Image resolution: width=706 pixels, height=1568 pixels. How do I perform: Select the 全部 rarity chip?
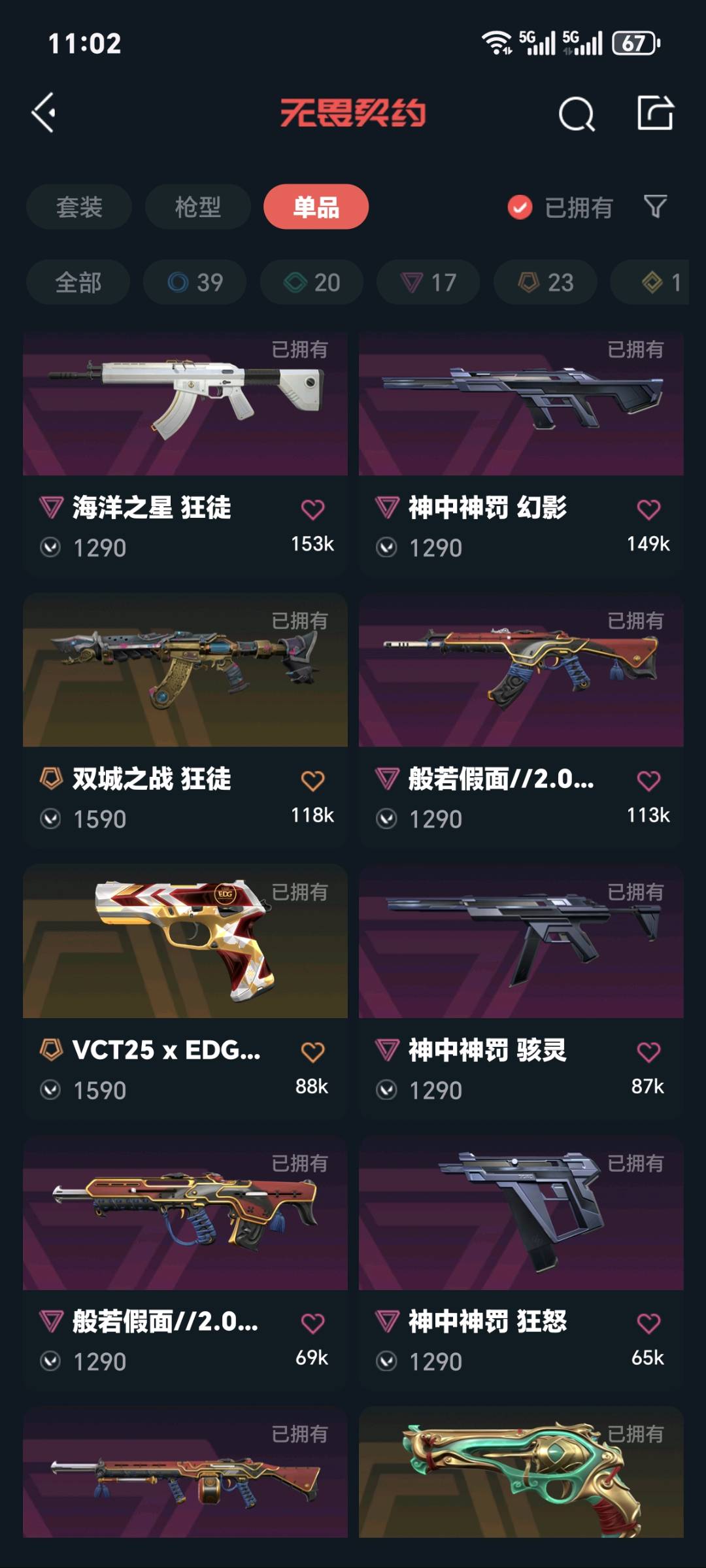click(x=78, y=282)
